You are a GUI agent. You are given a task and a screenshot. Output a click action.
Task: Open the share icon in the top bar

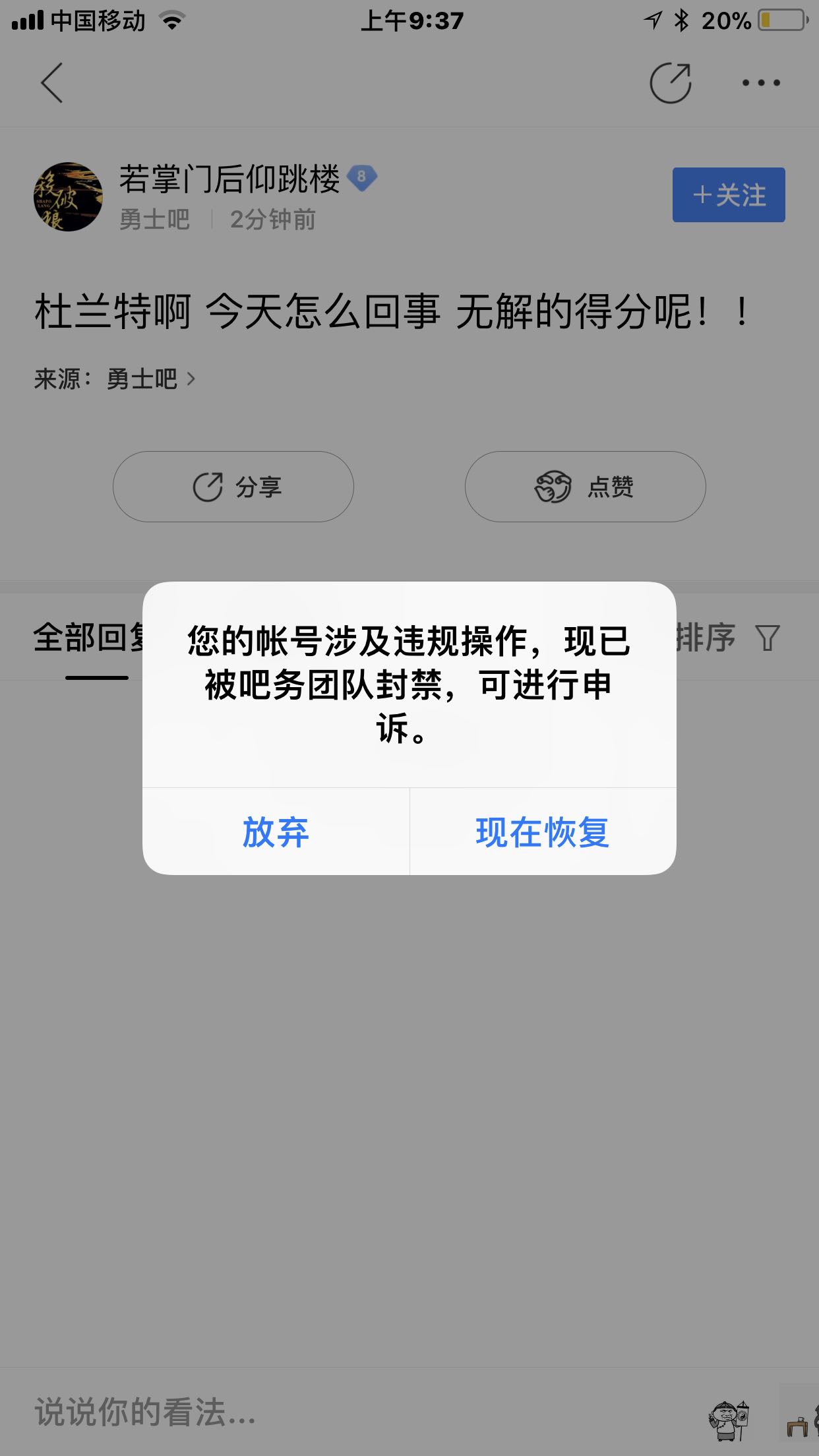pyautogui.click(x=671, y=83)
